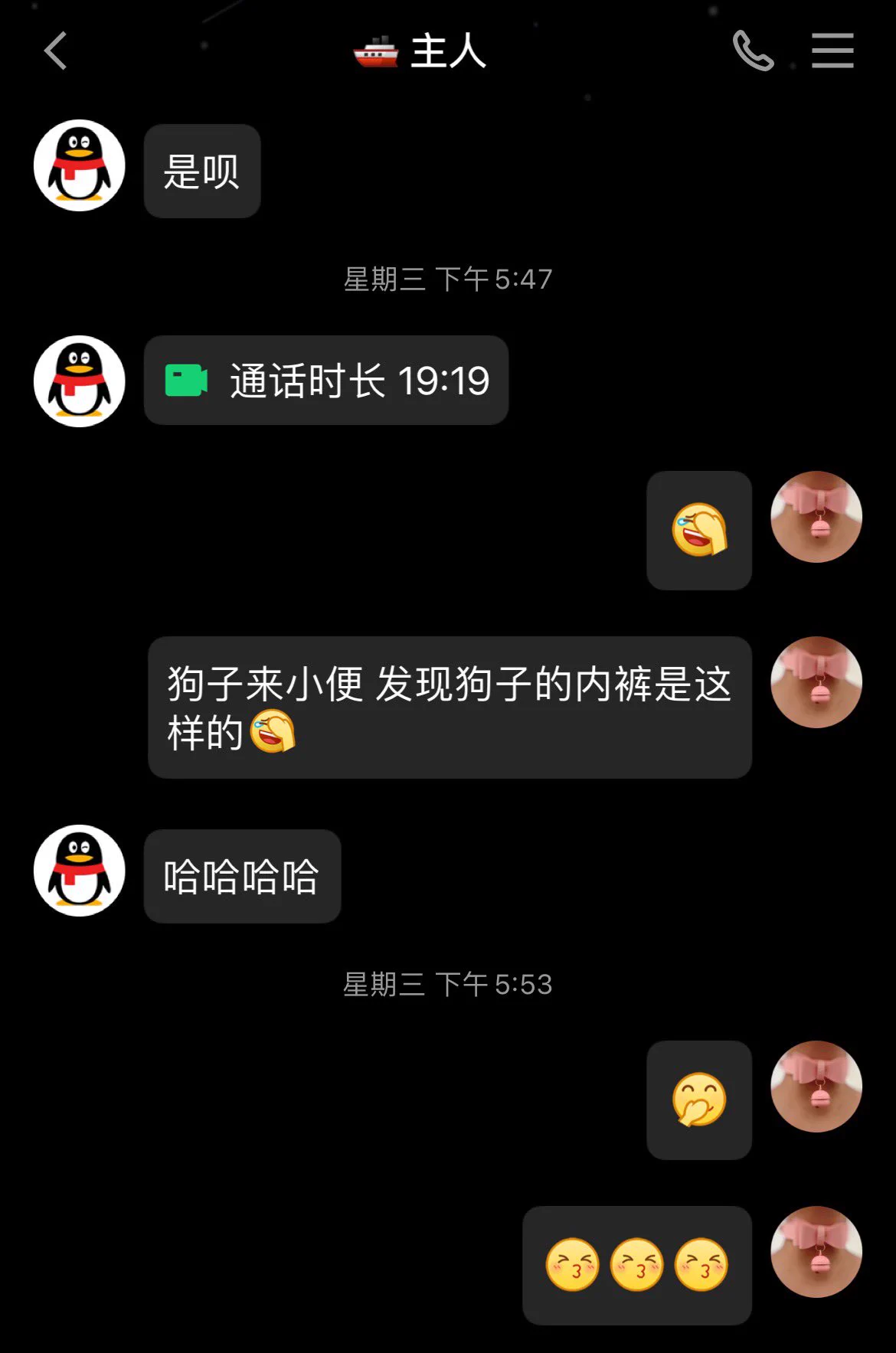Tap your avatar beside the laughing sticker
Image resolution: width=896 pixels, height=1353 pixels.
pos(816,518)
